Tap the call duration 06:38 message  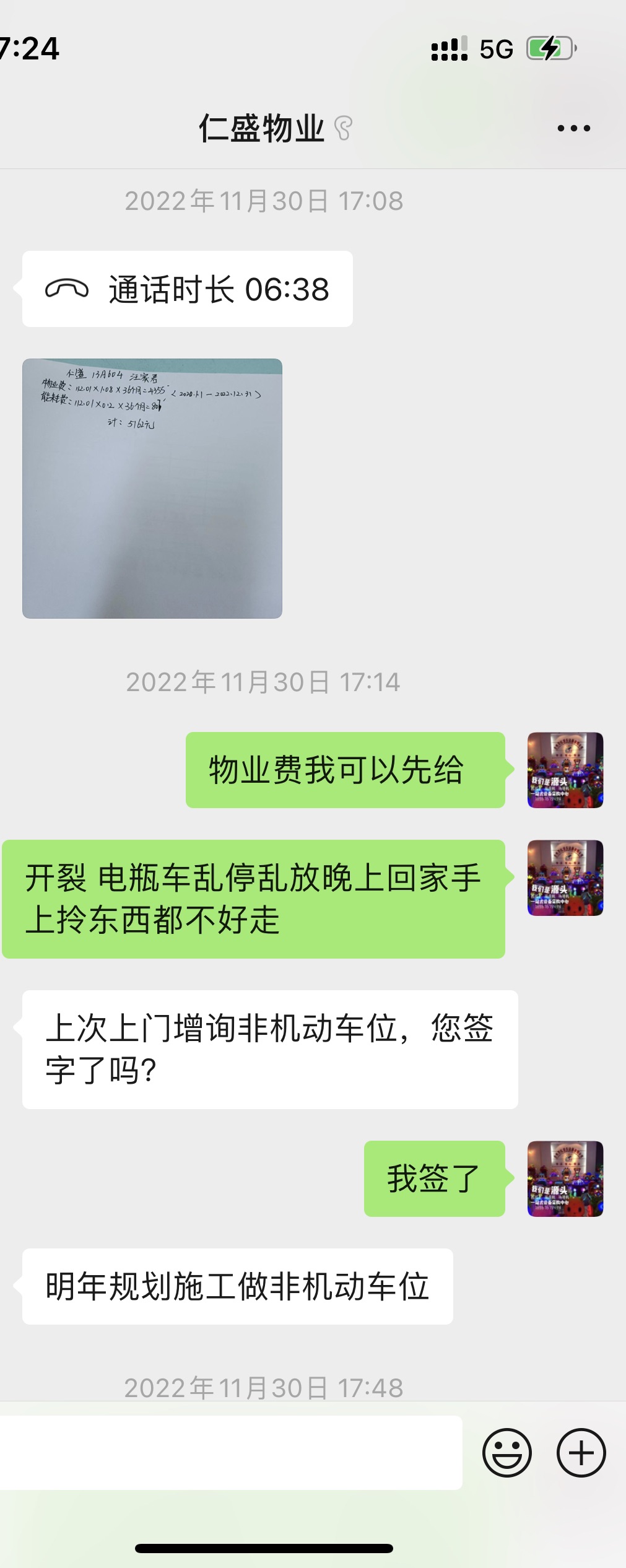187,289
